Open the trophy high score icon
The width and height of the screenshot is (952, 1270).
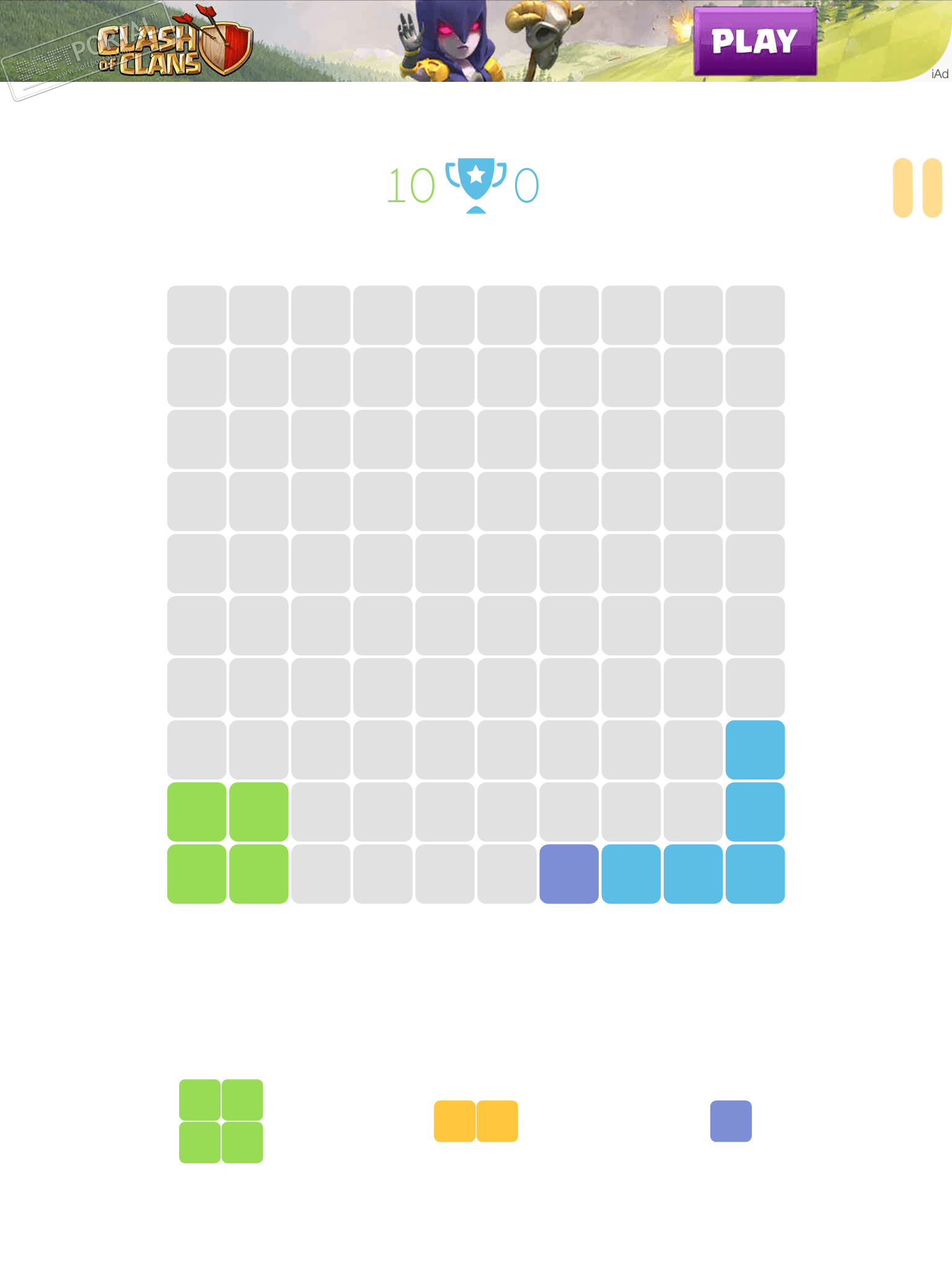tap(476, 185)
